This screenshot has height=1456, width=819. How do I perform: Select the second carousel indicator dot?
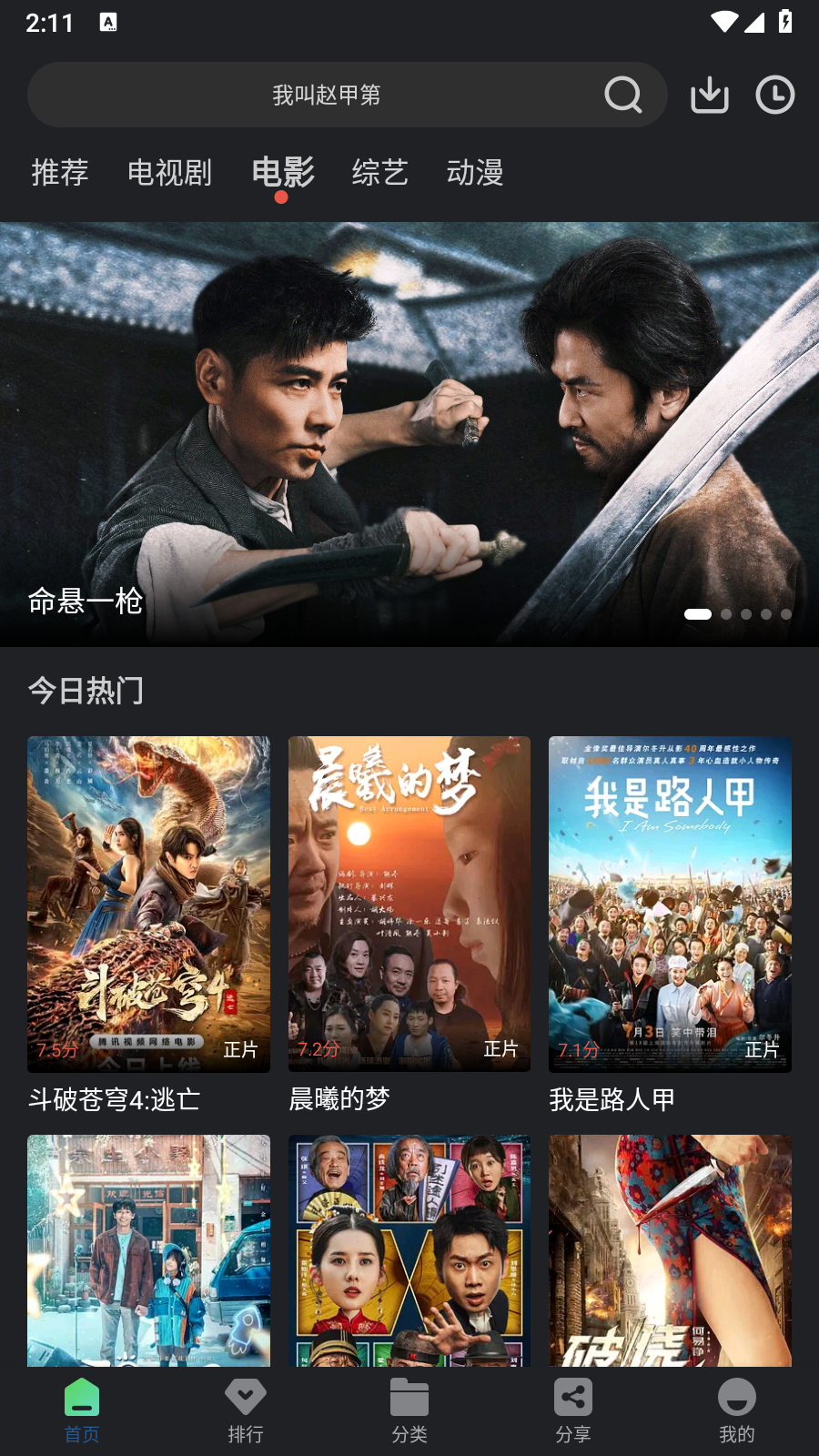coord(726,614)
